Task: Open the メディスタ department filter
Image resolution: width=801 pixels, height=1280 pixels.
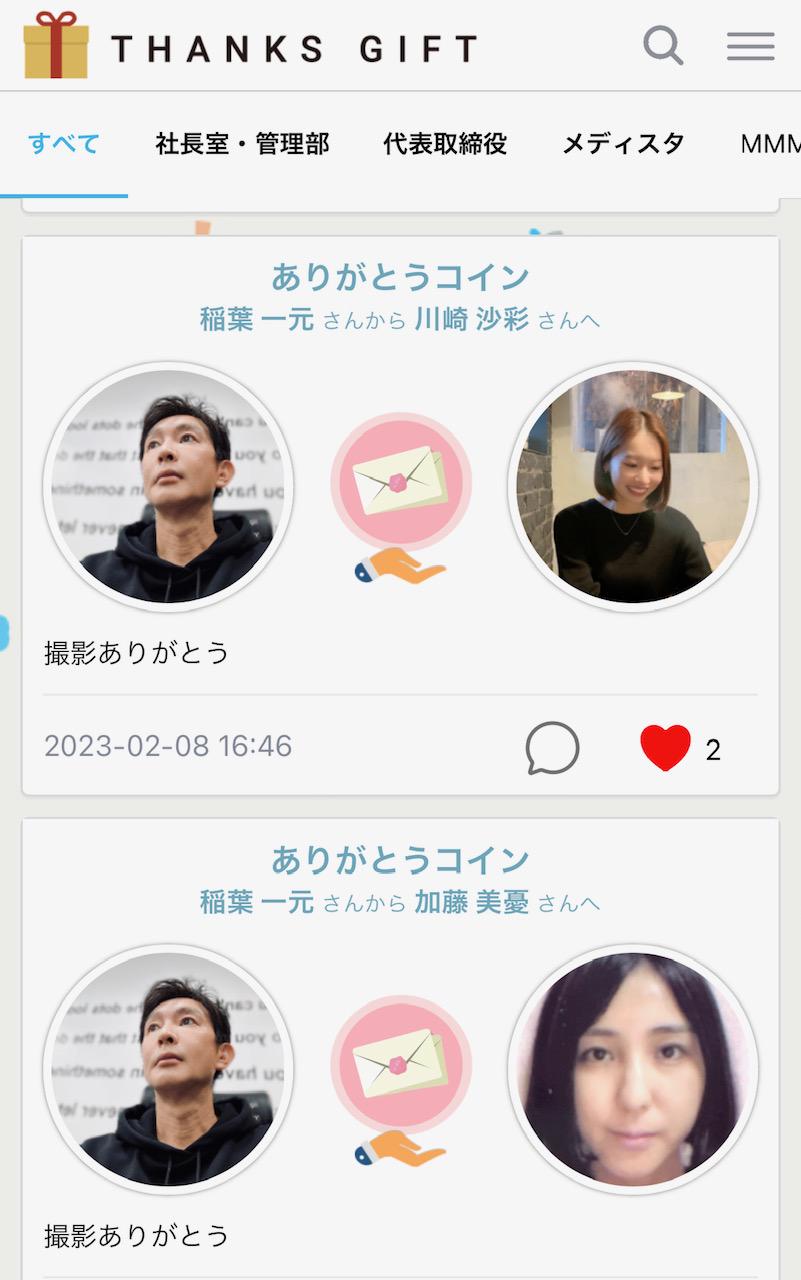Action: point(622,144)
